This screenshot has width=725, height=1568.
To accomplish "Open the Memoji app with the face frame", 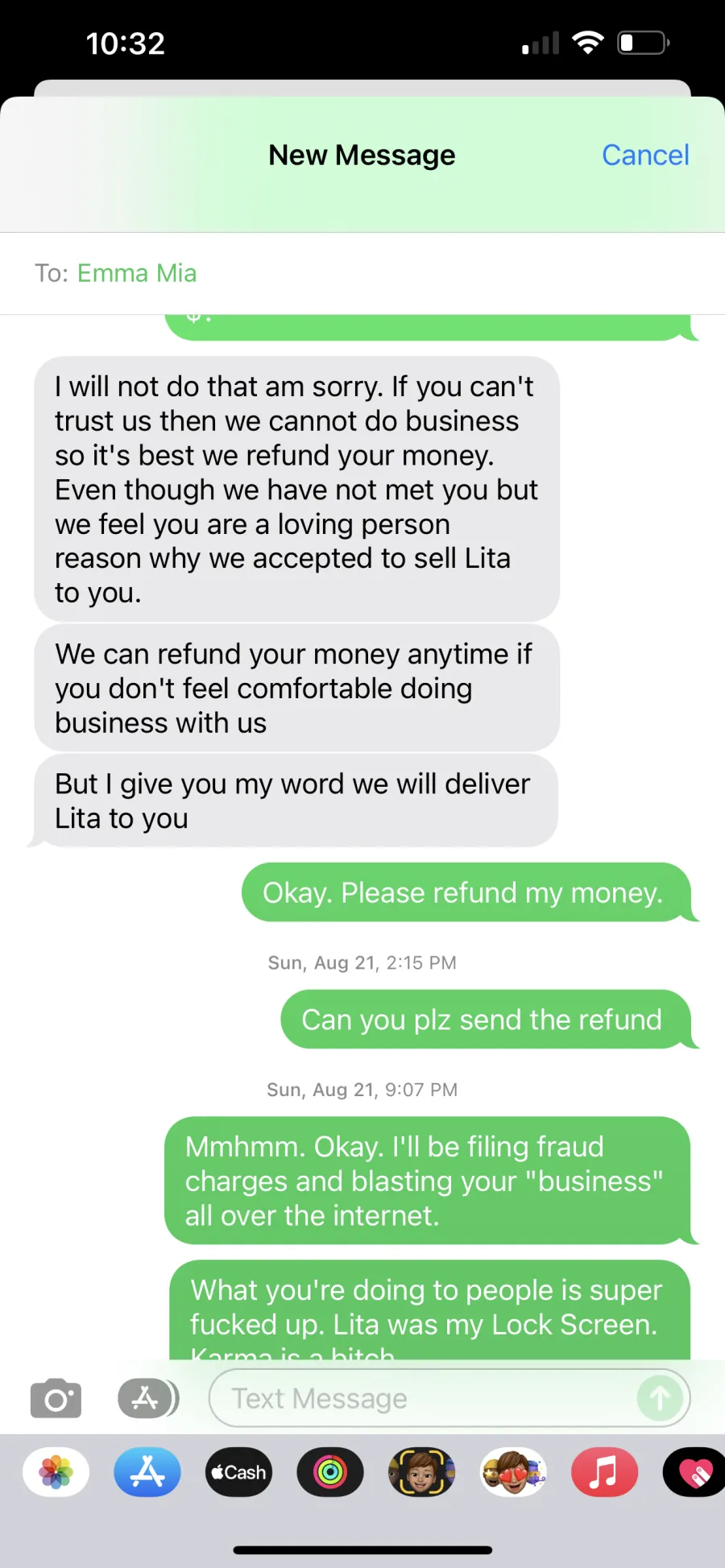I will tap(421, 1472).
